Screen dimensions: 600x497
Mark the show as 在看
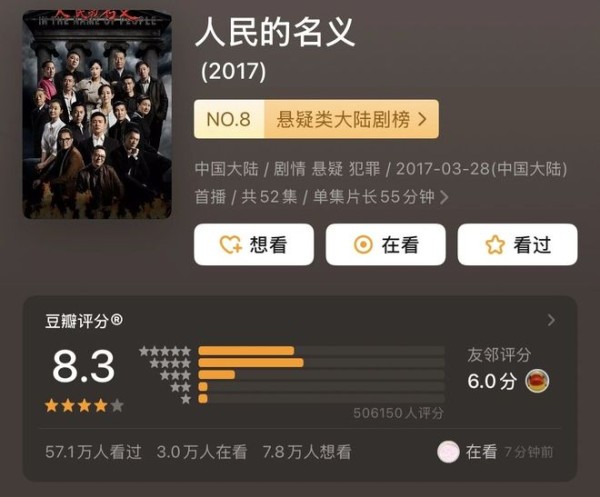coord(385,244)
